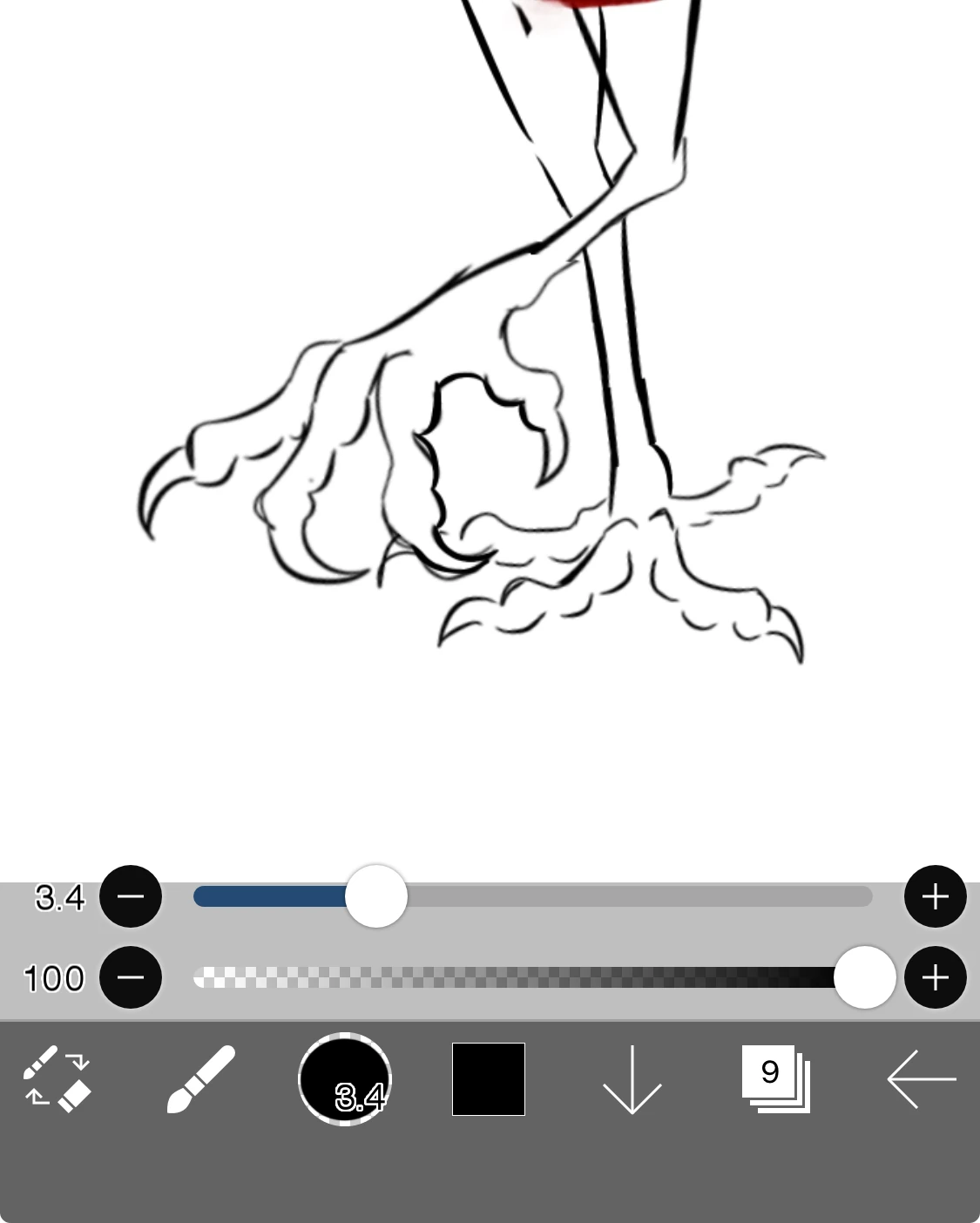
Task: Open the brush tool selector
Action: (200, 1079)
